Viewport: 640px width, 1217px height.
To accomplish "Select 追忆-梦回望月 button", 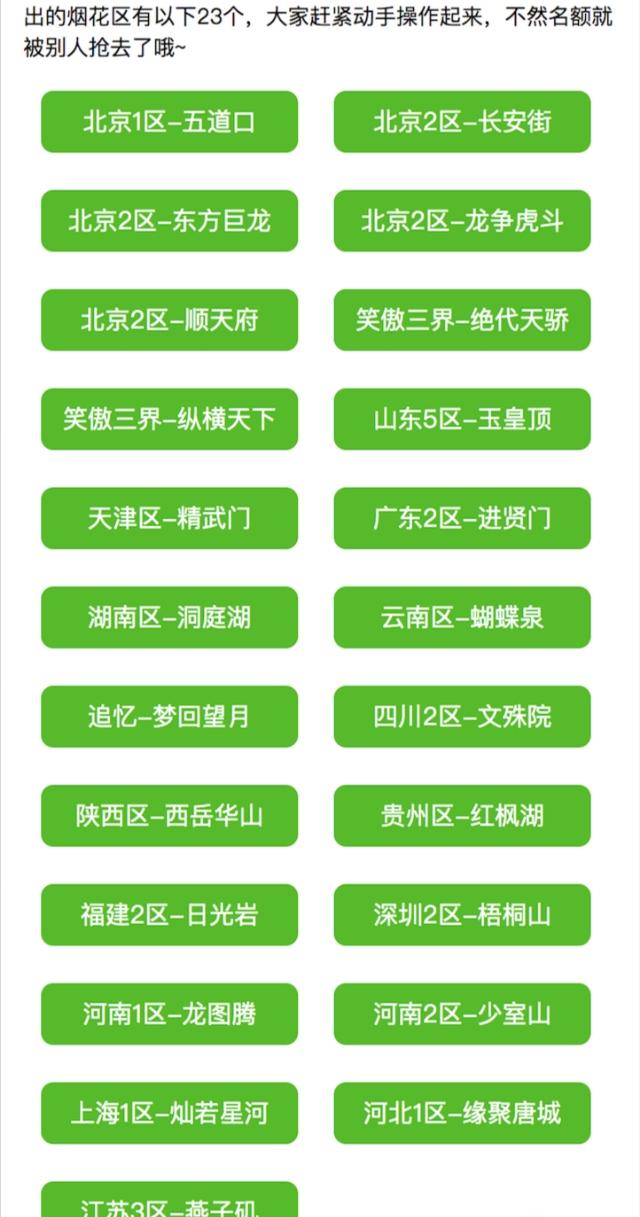I will coord(169,716).
